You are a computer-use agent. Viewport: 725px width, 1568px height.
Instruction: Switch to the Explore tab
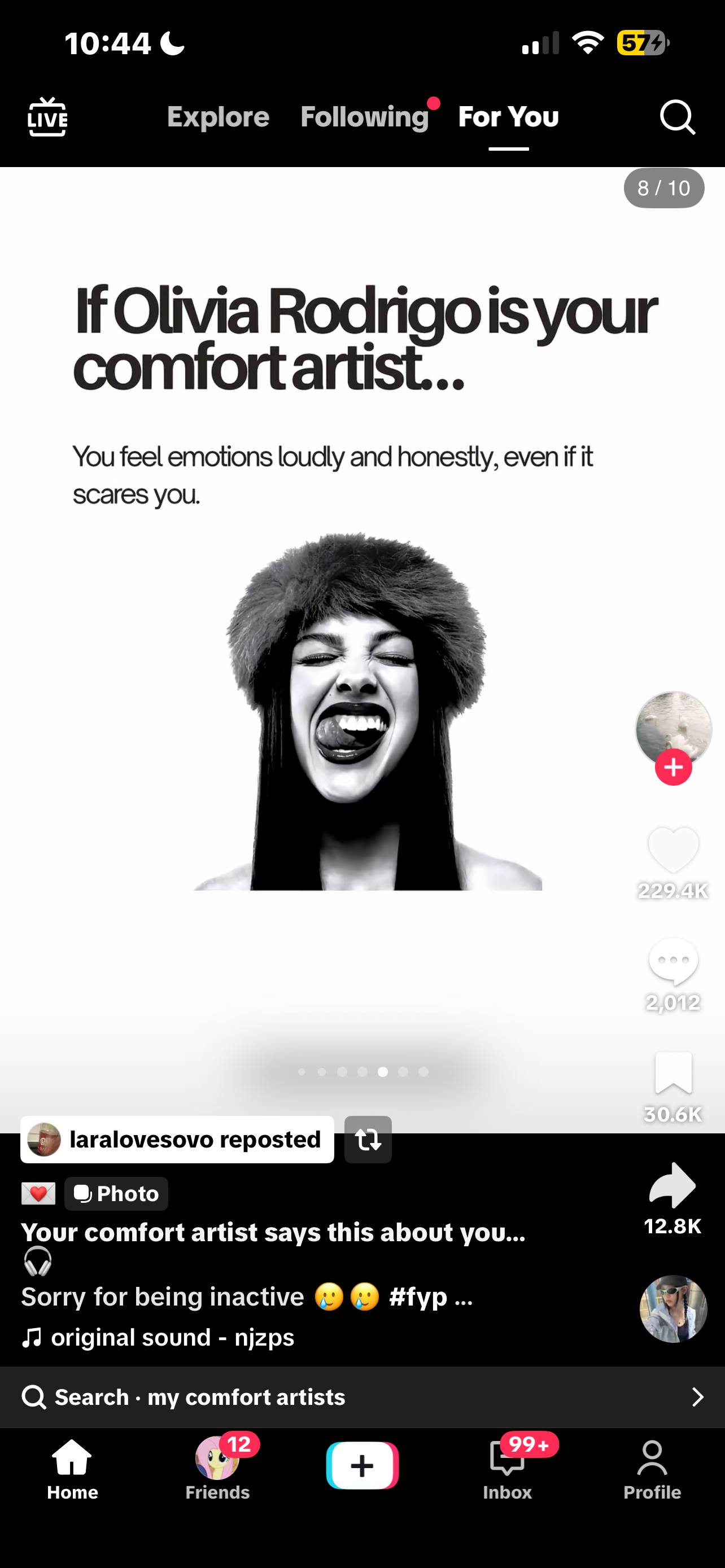click(x=218, y=117)
